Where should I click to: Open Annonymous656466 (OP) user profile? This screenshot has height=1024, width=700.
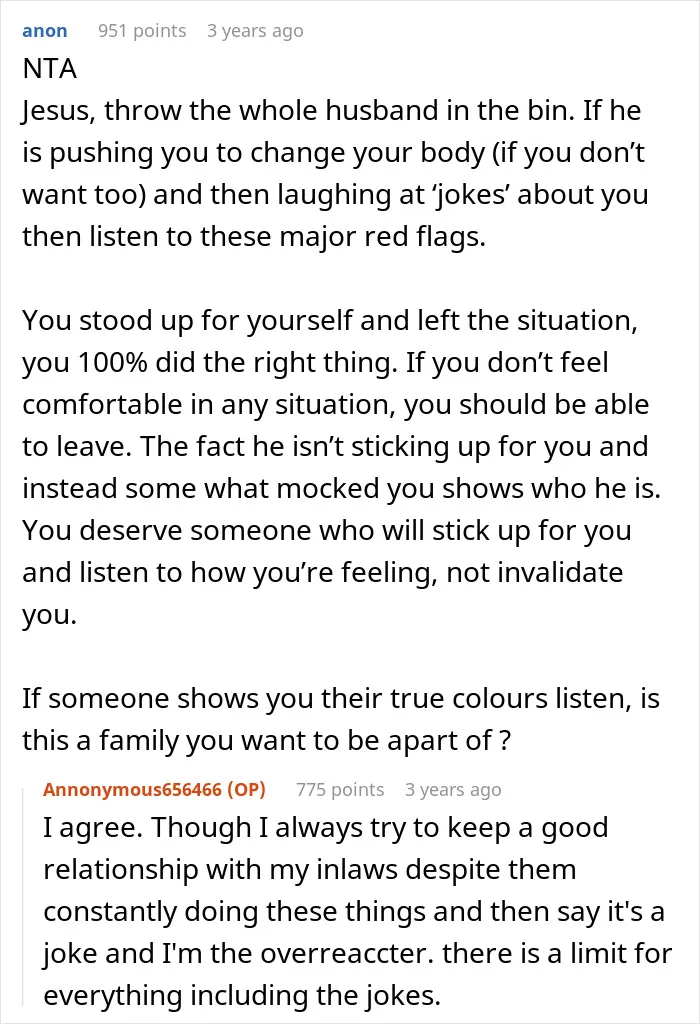154,790
